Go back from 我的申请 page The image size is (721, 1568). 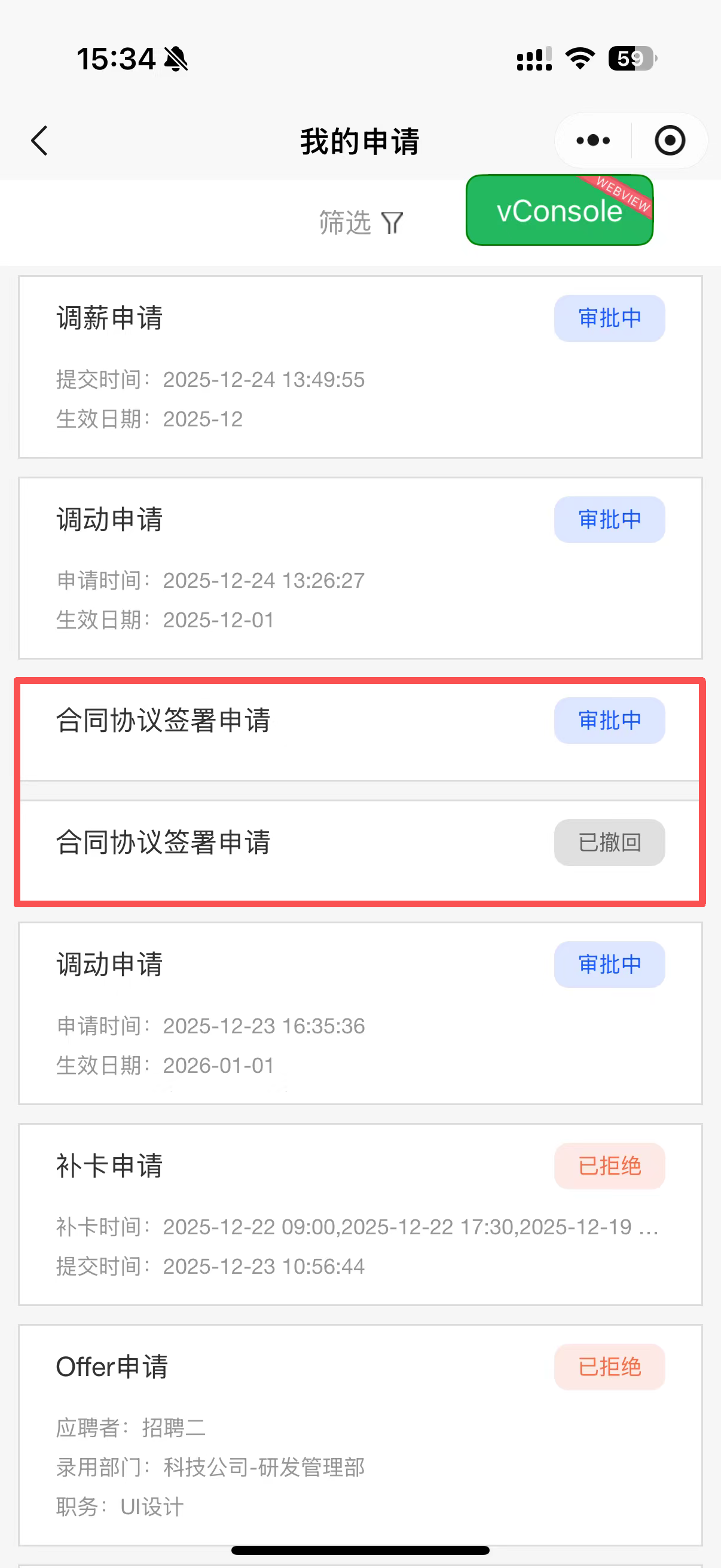point(39,141)
